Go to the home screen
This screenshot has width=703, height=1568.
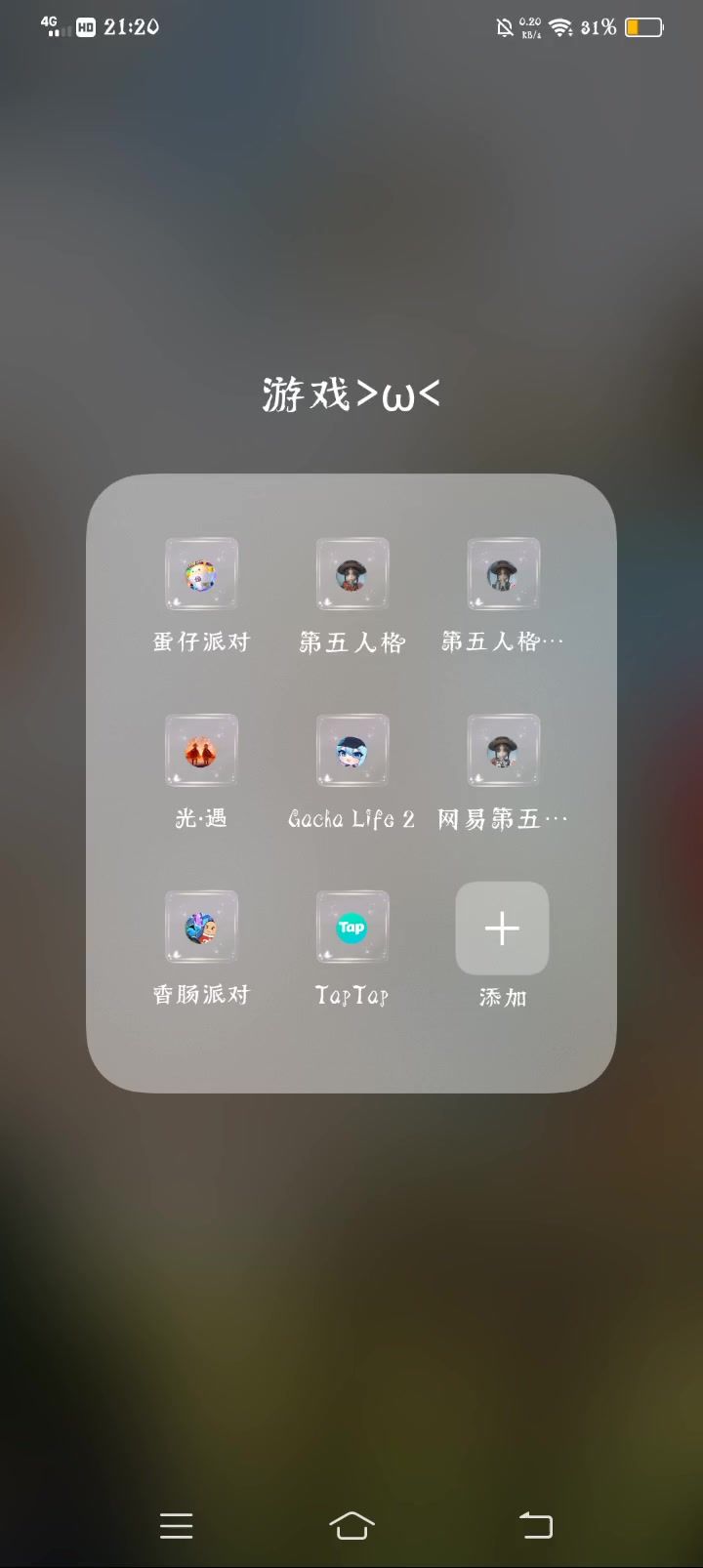tap(351, 1525)
